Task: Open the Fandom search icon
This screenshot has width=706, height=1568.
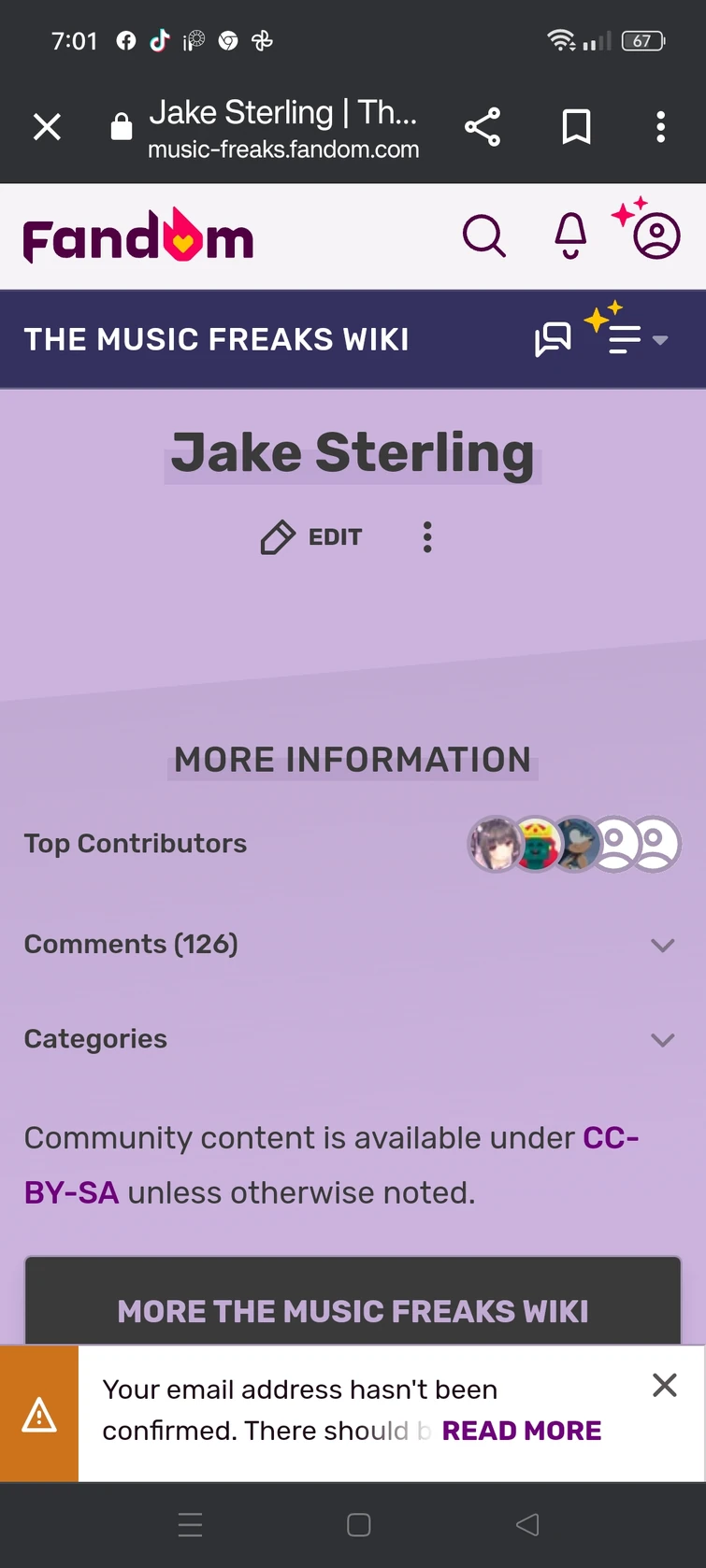Action: (484, 235)
